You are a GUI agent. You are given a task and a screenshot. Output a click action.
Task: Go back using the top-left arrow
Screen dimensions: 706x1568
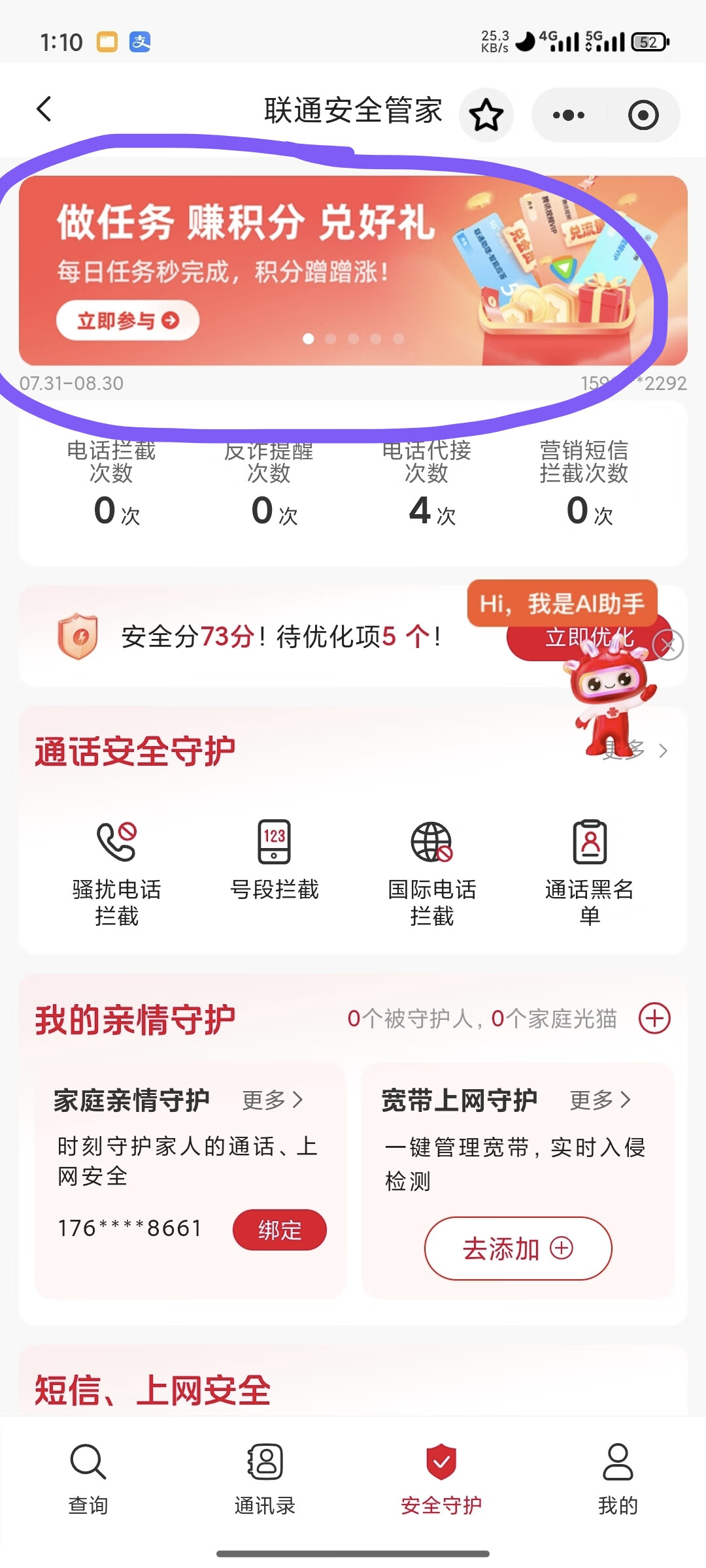click(44, 109)
